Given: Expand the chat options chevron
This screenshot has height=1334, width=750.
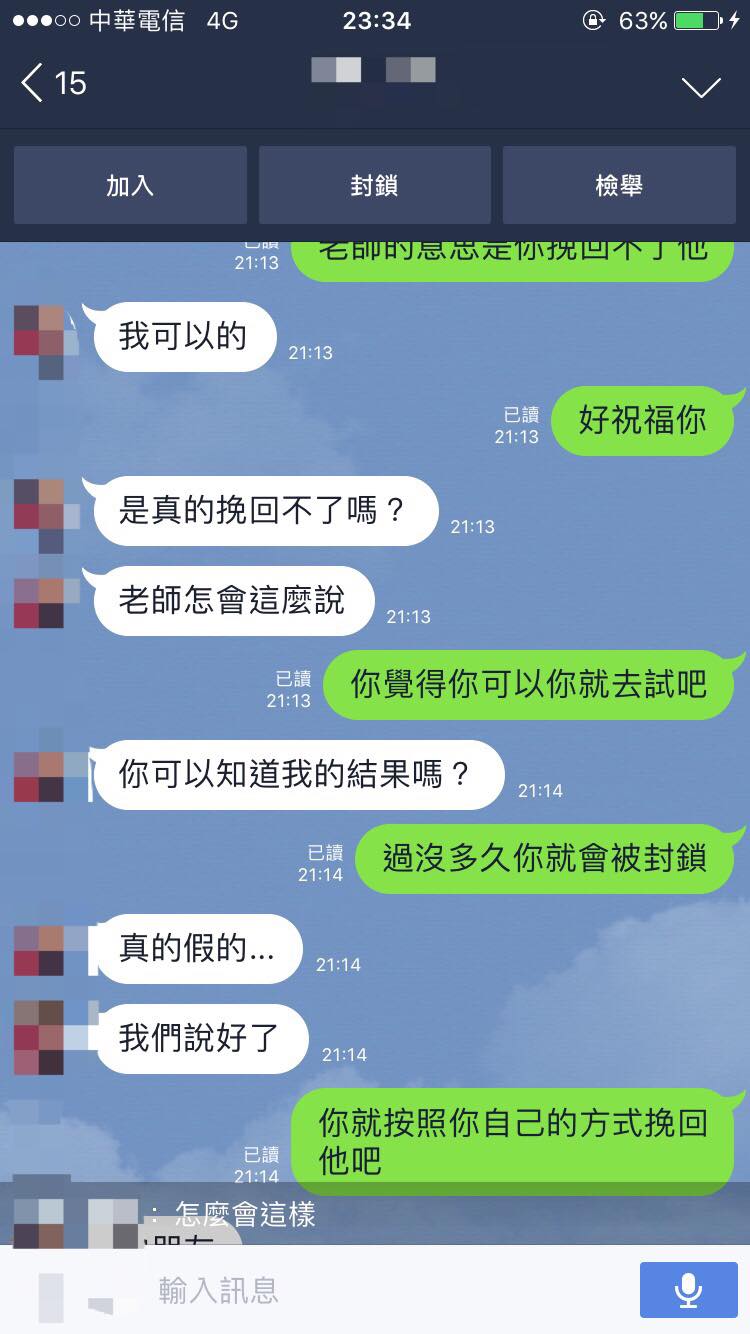Looking at the screenshot, I should click(701, 86).
